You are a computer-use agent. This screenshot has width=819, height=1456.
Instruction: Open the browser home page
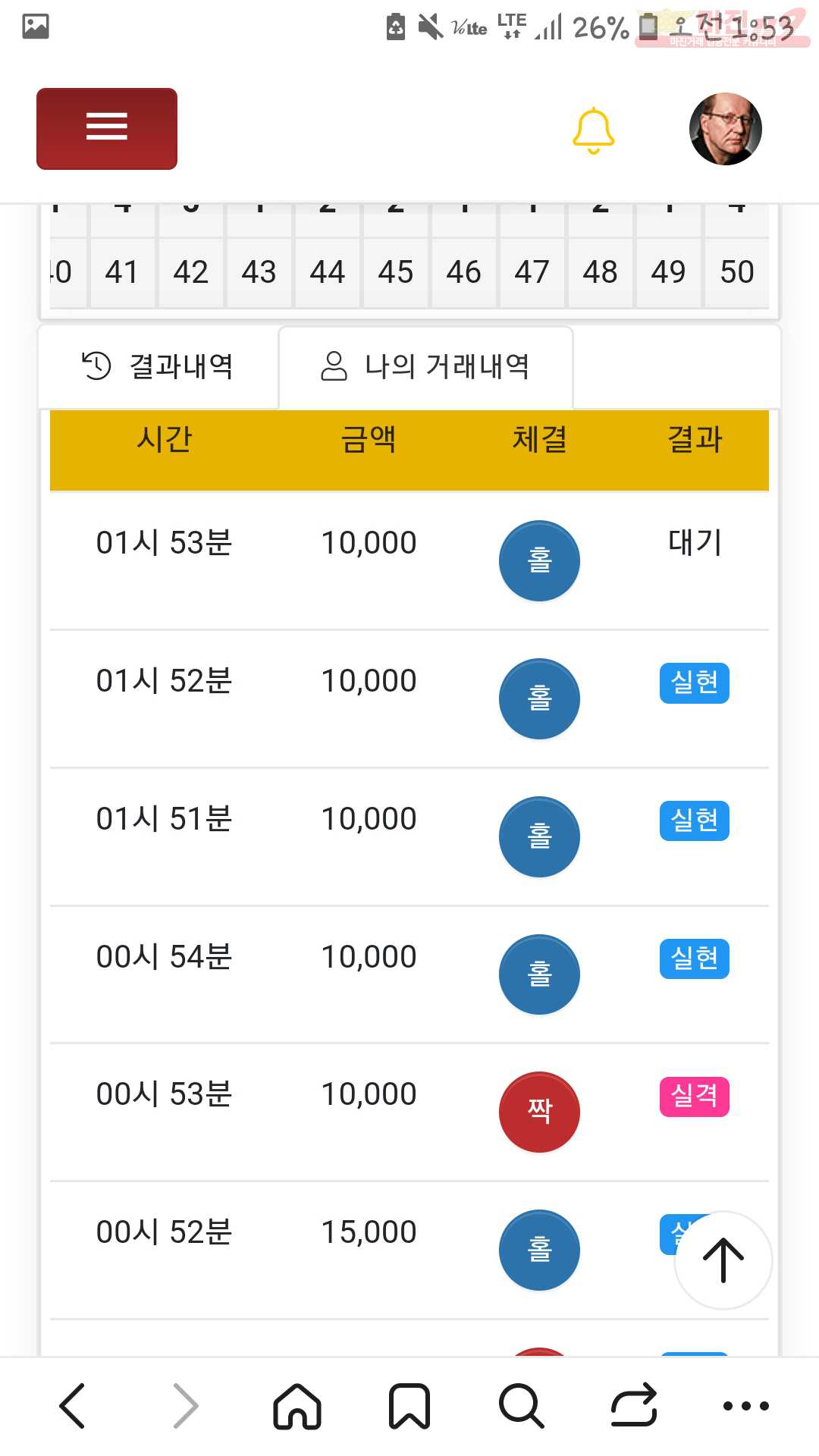coord(297,1406)
